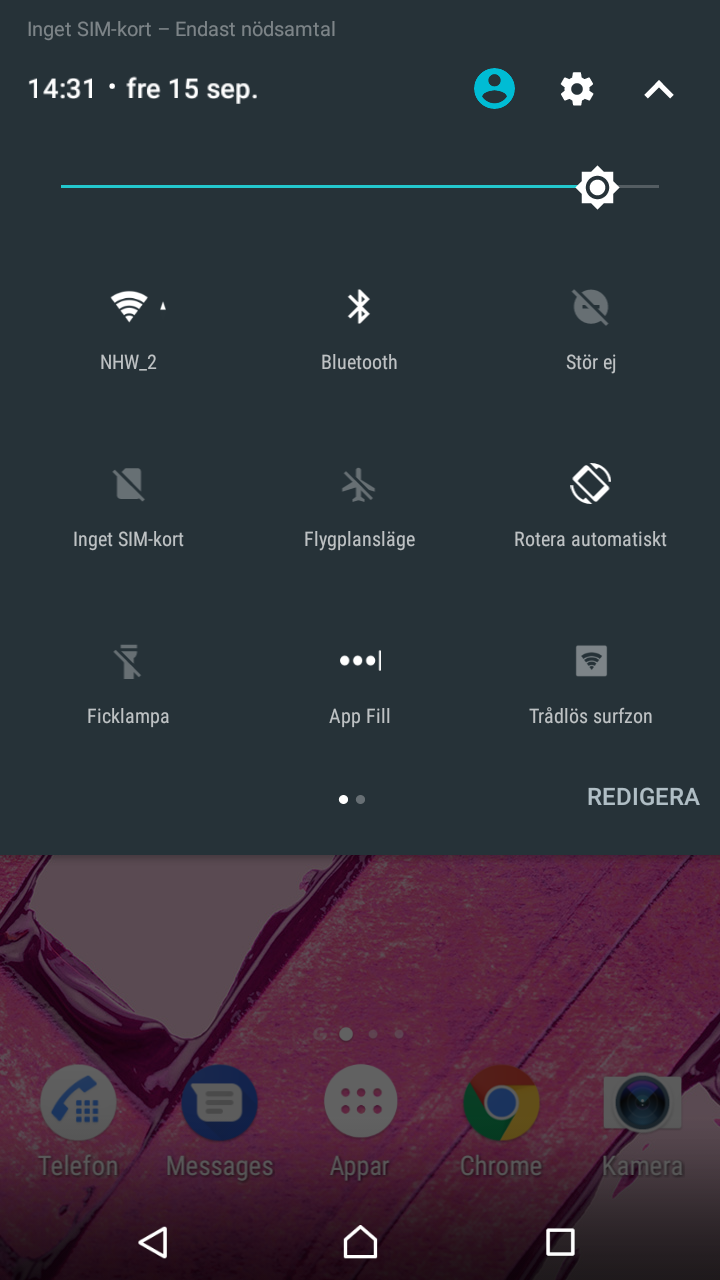Open system settings gear
The width and height of the screenshot is (720, 1280).
(x=577, y=89)
